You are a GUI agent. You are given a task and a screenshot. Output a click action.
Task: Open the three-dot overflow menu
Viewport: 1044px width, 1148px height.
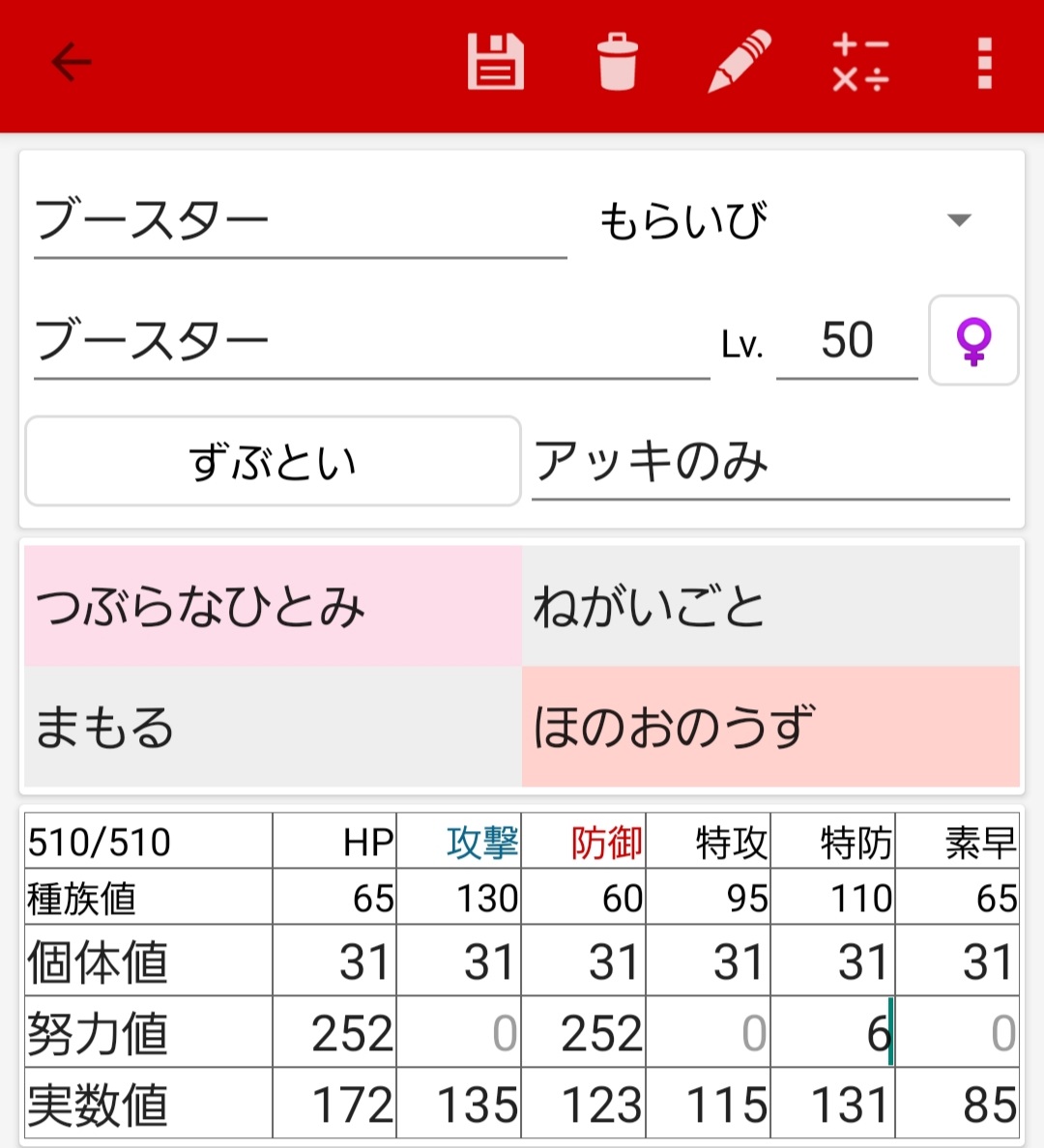[x=985, y=63]
